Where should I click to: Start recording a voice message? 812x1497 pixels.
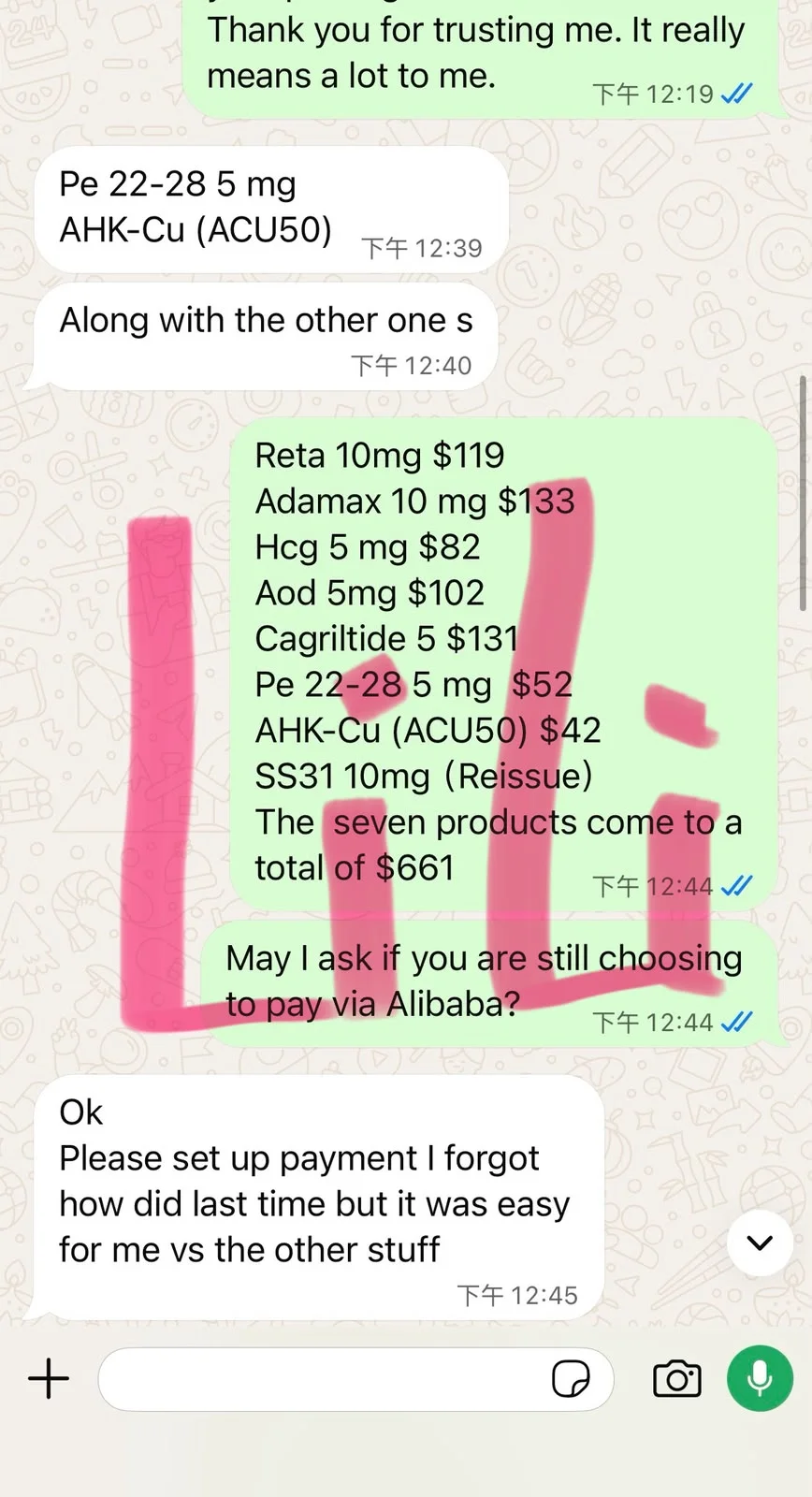tap(760, 1378)
